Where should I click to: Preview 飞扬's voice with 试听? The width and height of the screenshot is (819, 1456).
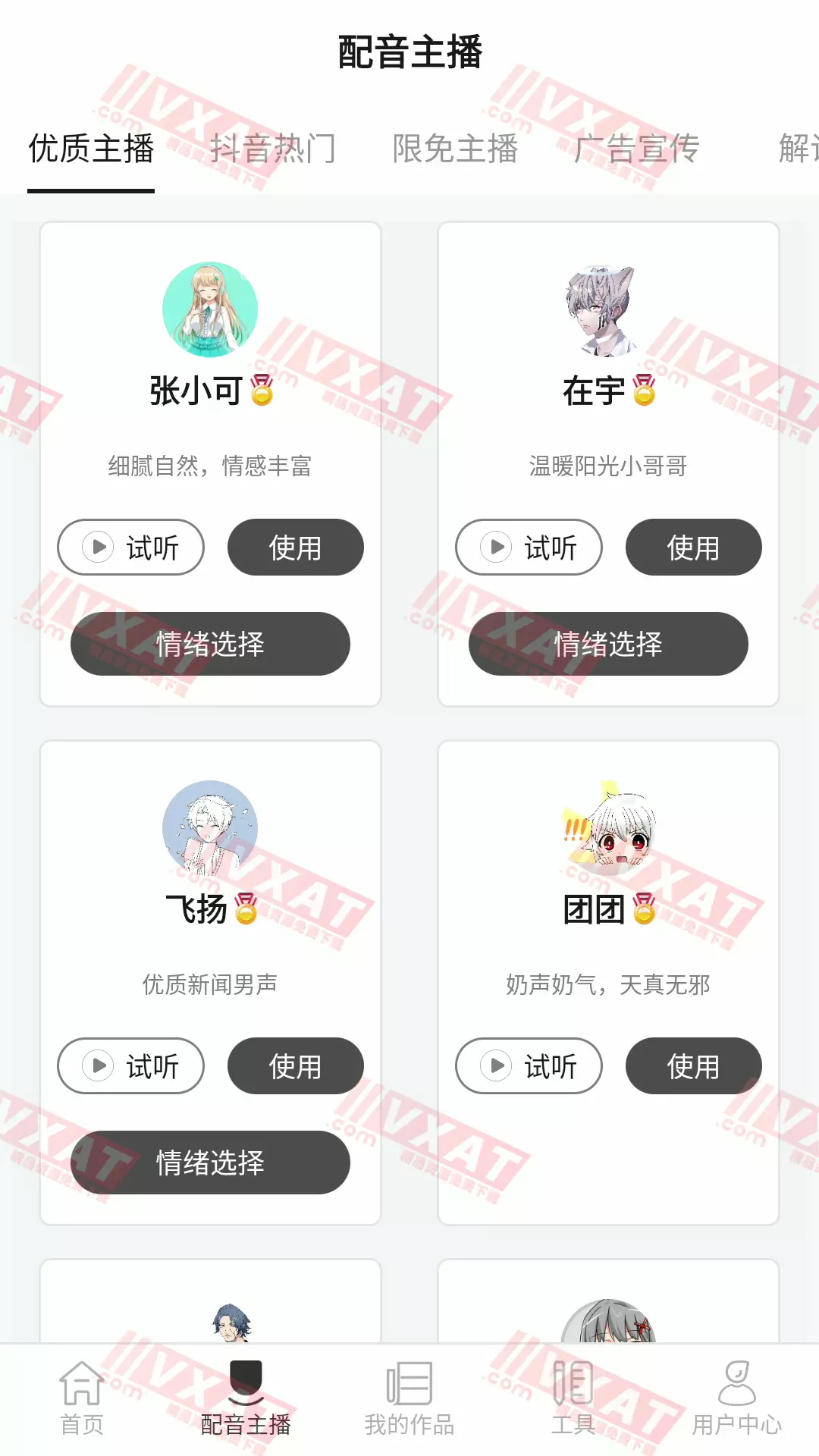click(130, 1066)
